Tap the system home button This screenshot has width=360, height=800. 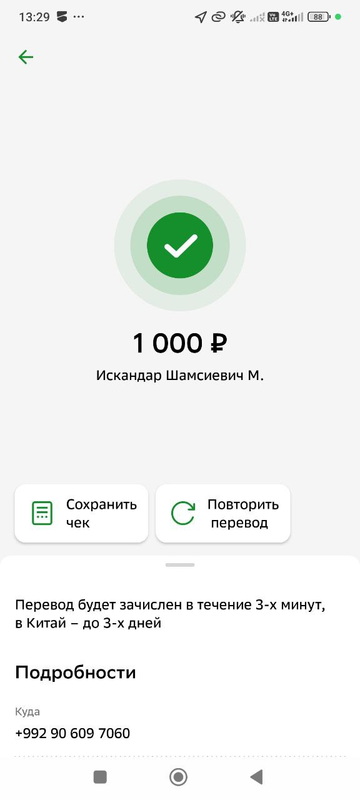click(178, 777)
